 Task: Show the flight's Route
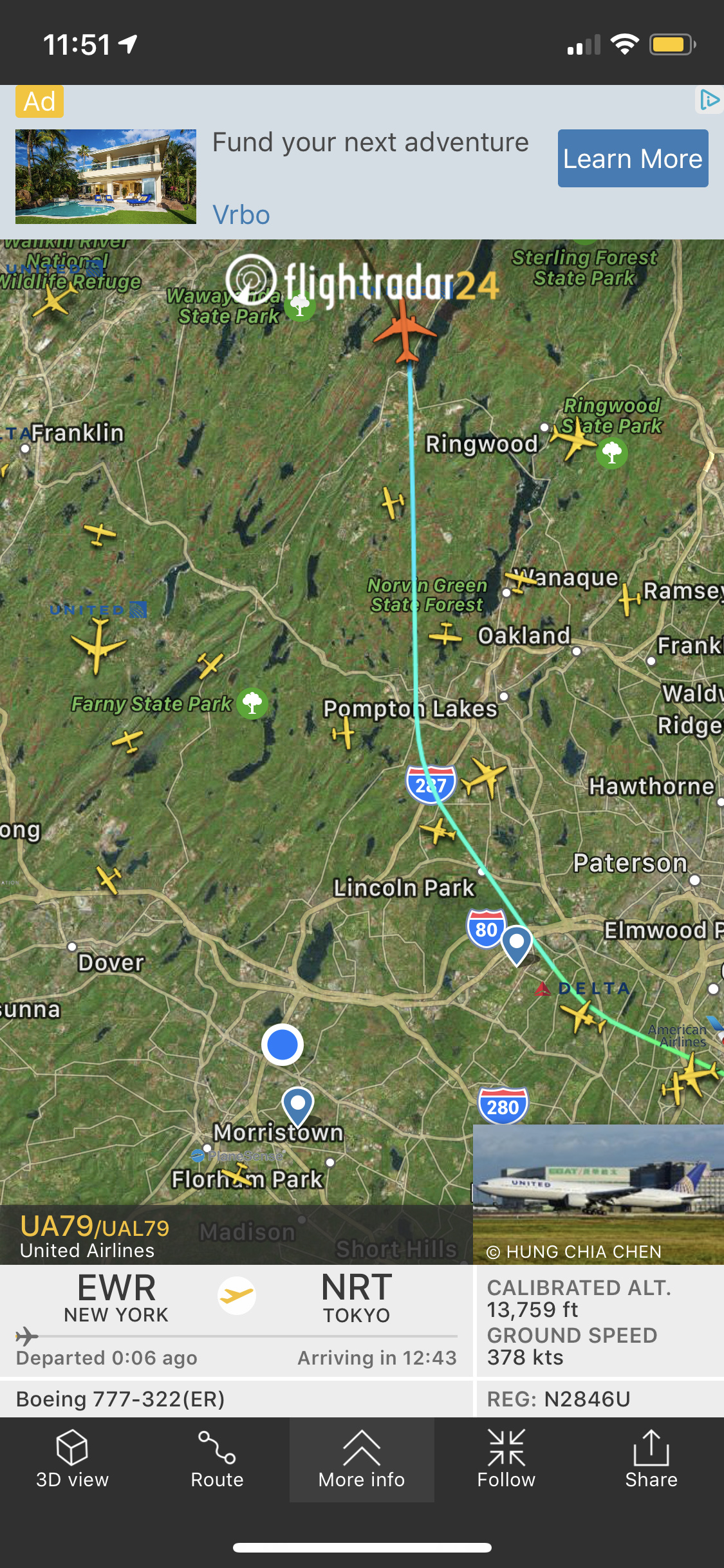pyautogui.click(x=217, y=1459)
